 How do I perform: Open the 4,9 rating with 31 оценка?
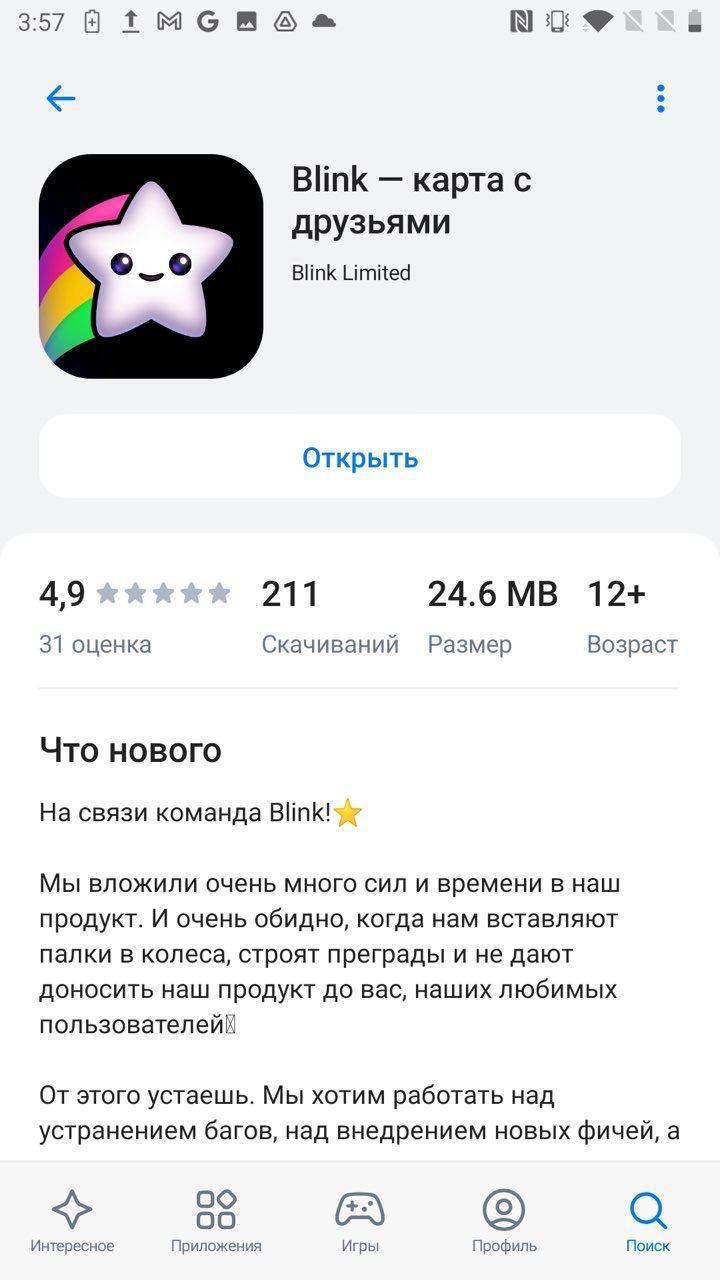coord(134,615)
